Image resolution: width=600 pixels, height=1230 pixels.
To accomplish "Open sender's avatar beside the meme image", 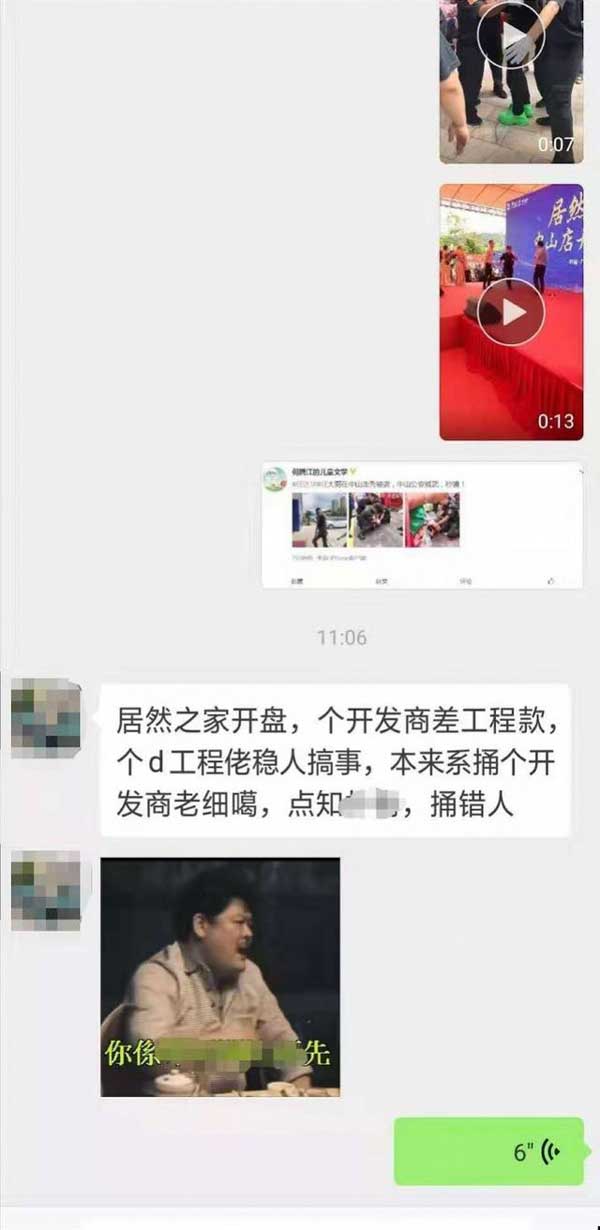I will (x=46, y=890).
